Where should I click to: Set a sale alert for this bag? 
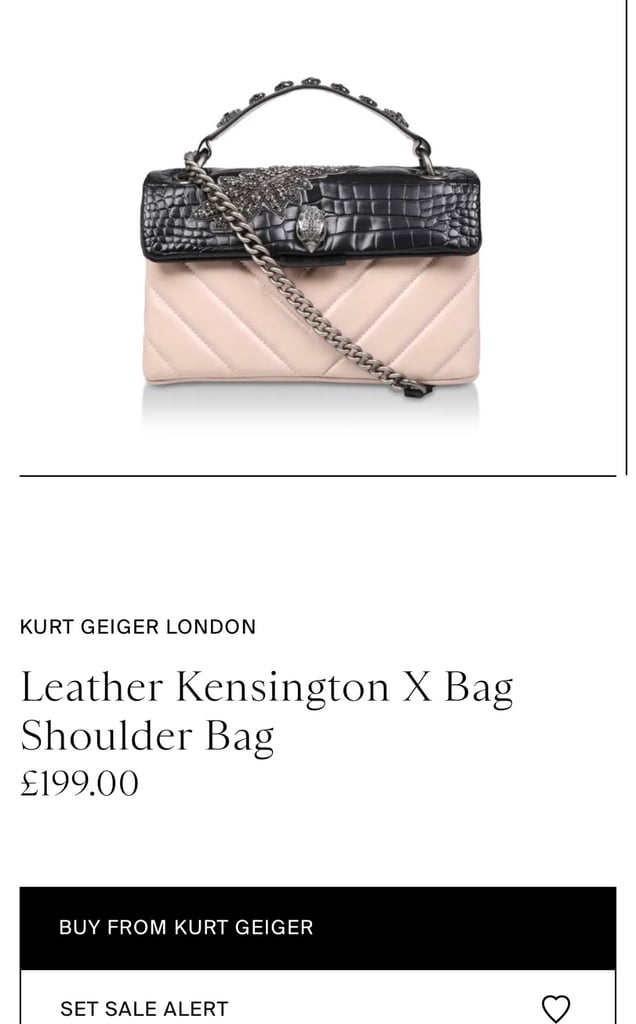coord(317,997)
